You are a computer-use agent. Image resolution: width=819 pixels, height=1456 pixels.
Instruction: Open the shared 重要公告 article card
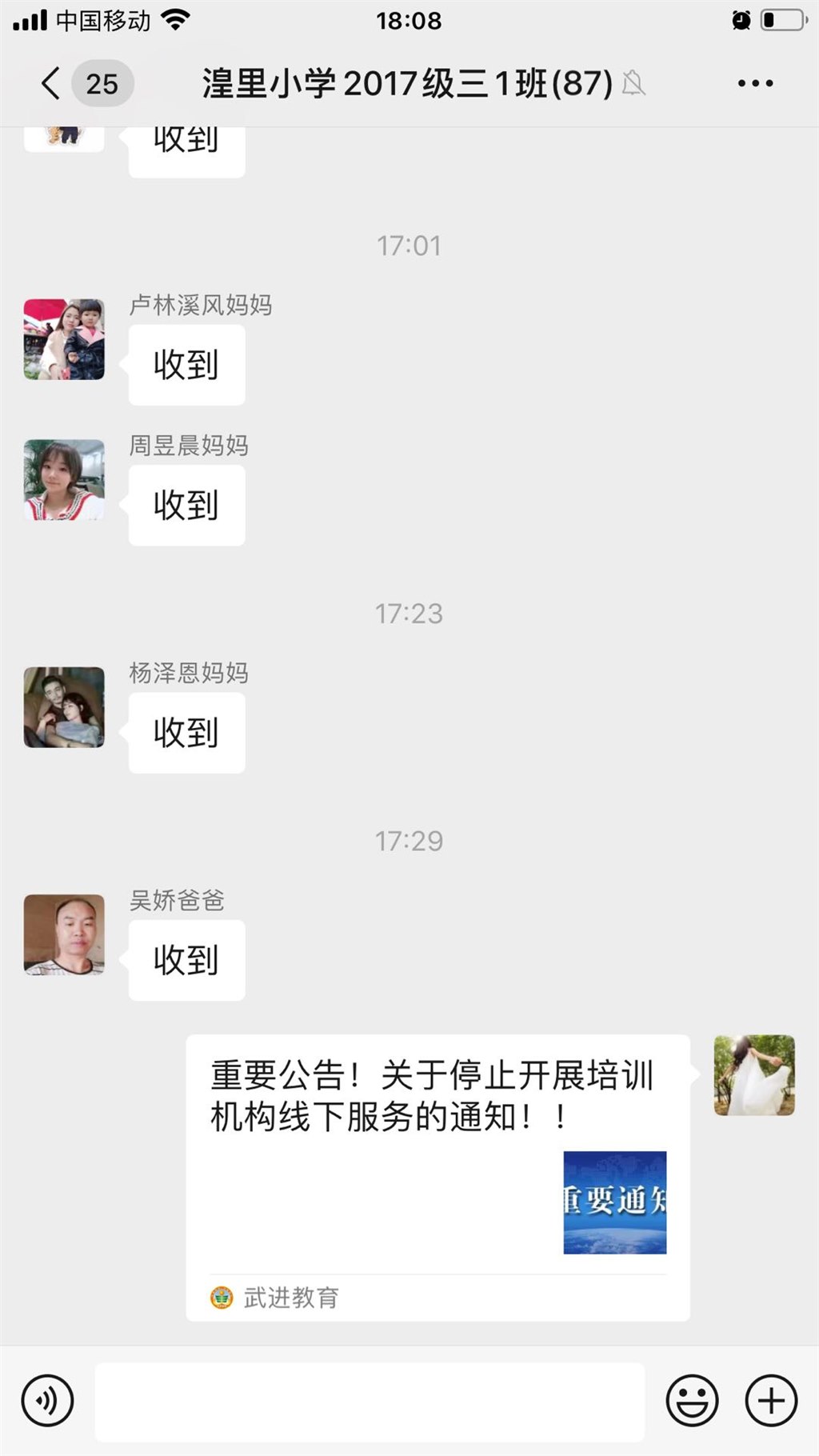pos(437,1176)
